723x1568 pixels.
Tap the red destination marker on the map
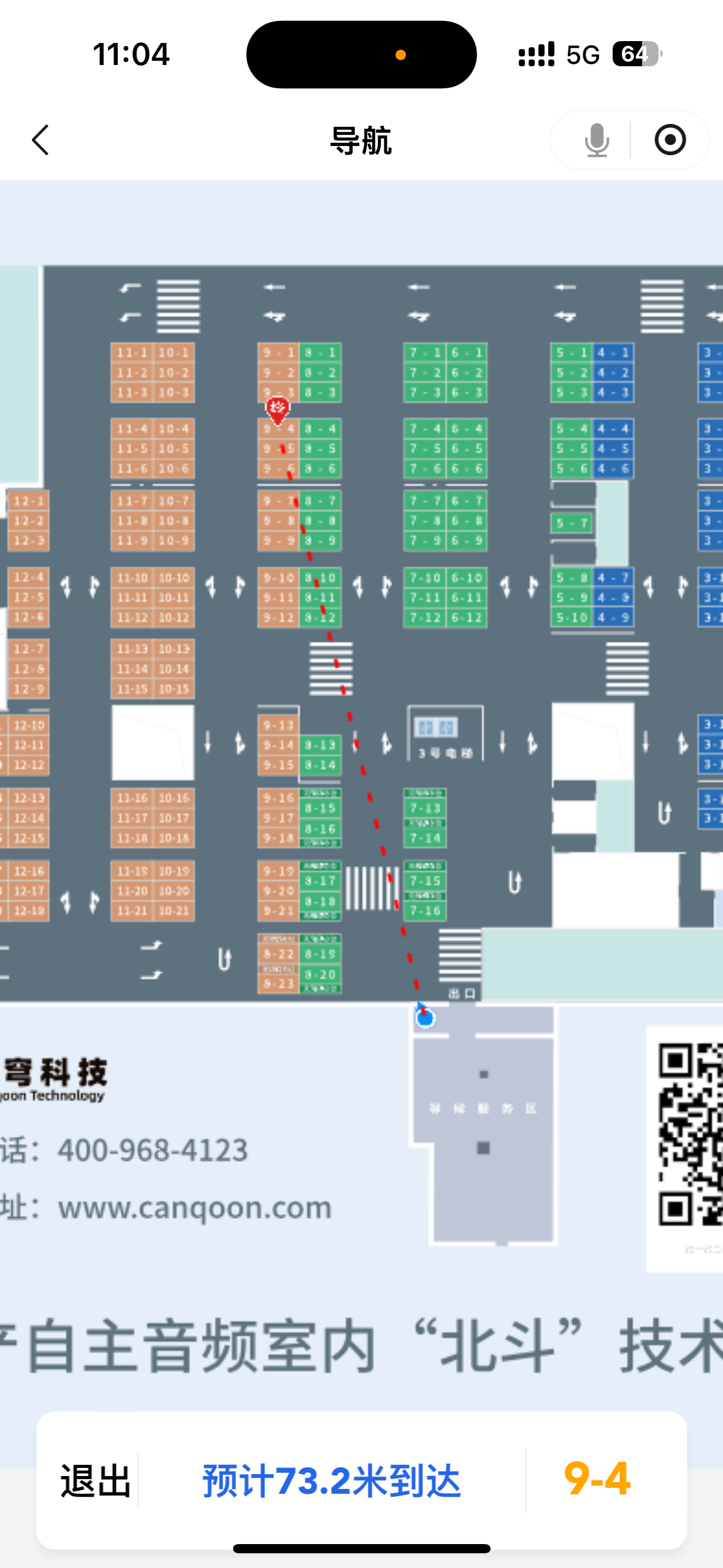coord(278,409)
